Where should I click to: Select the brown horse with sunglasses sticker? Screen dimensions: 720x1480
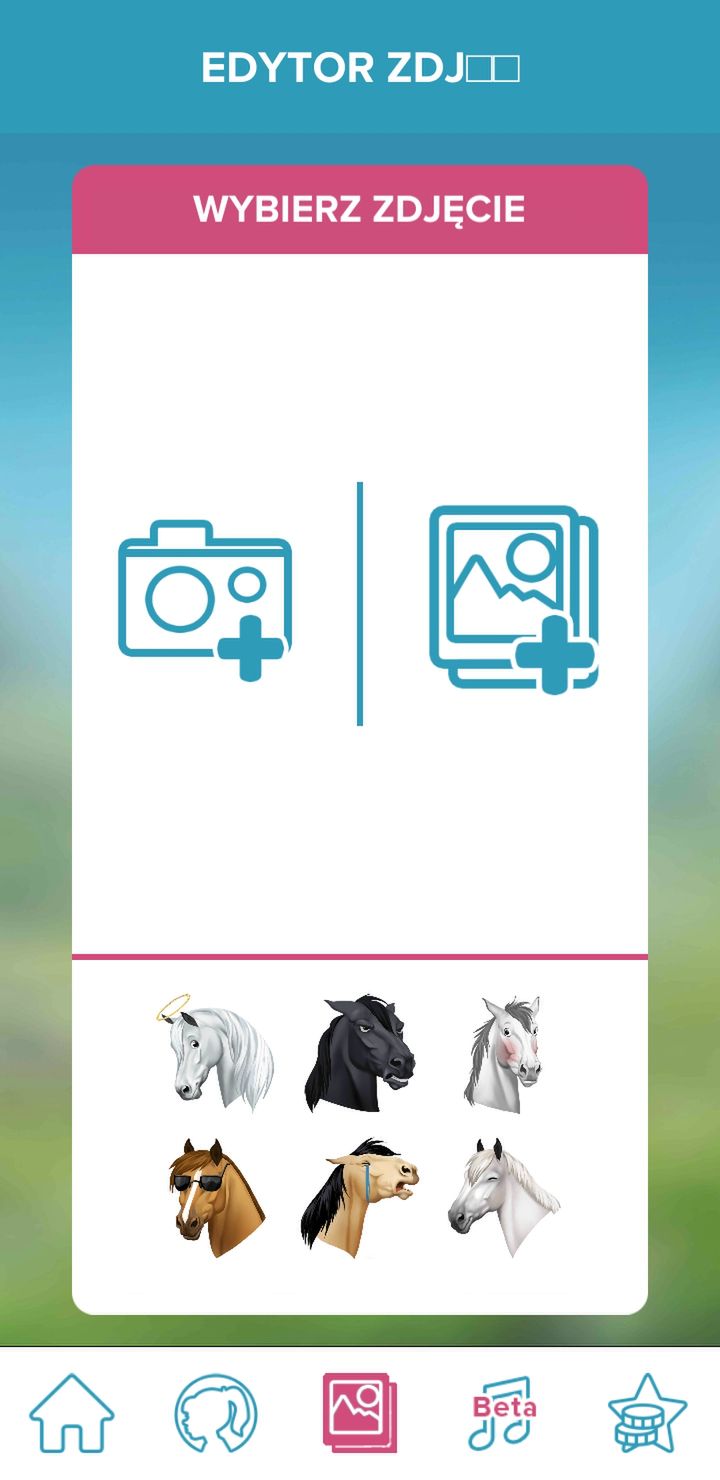click(216, 1197)
